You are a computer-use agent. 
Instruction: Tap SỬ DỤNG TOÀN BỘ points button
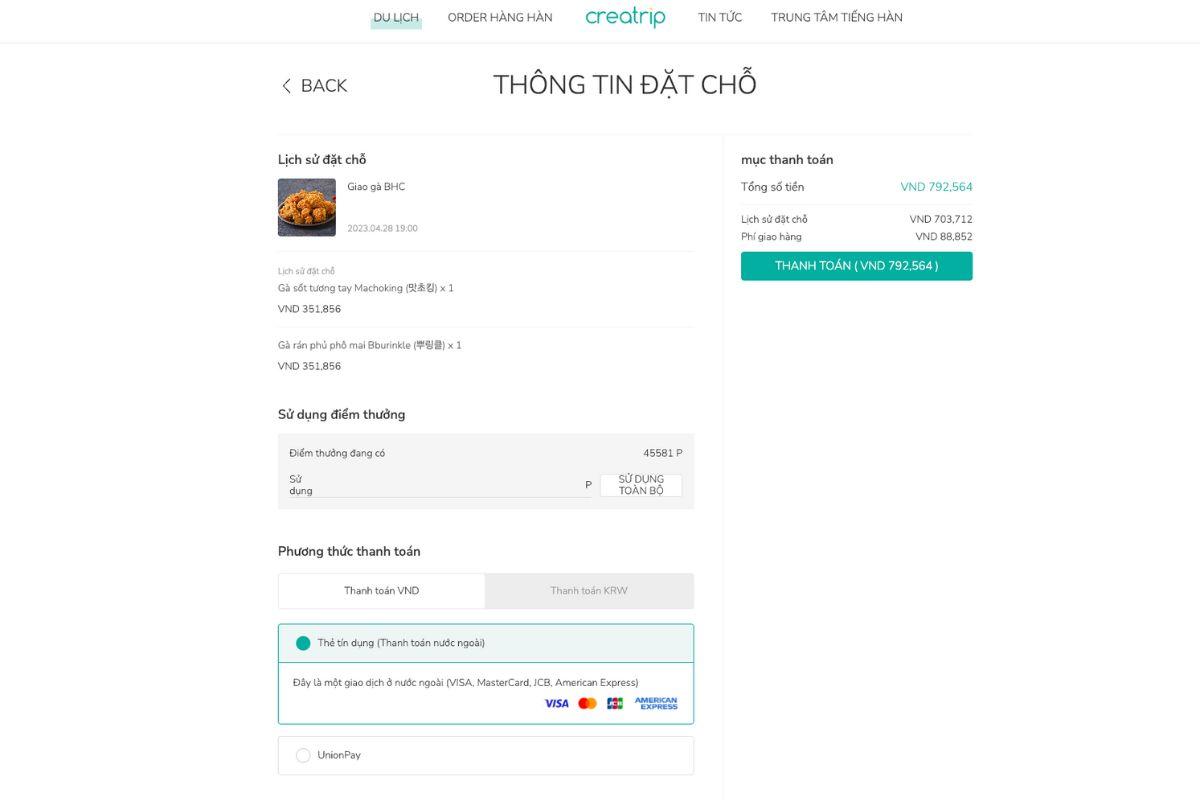[x=641, y=485]
